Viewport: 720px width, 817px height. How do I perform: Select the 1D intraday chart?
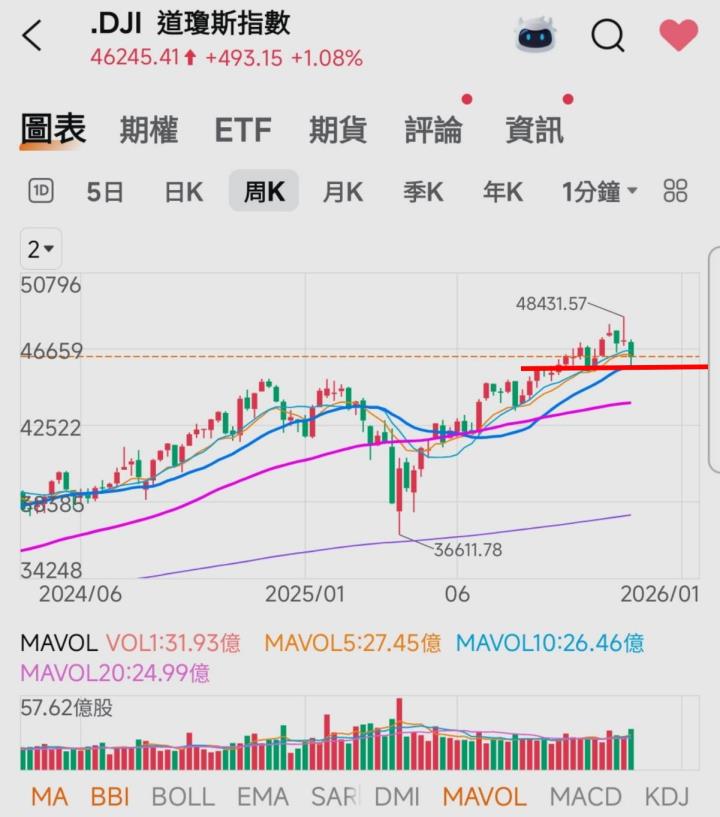click(41, 191)
